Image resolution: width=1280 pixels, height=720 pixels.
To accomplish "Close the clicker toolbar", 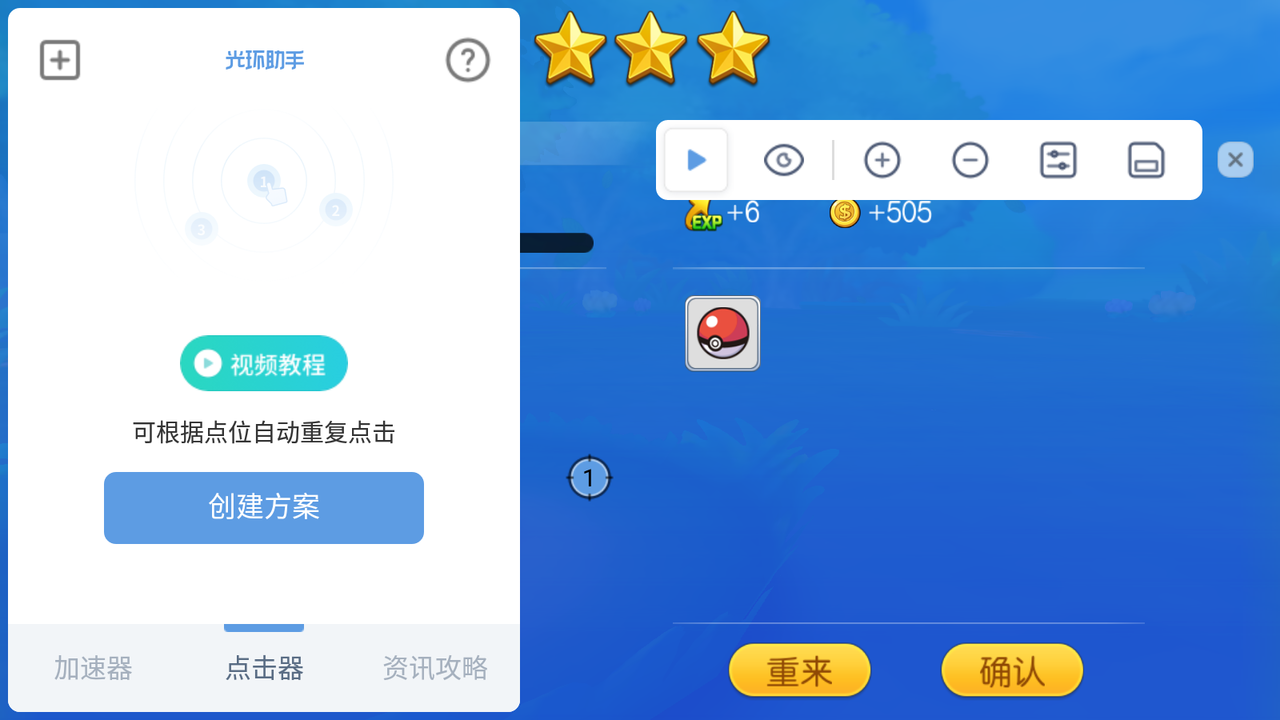I will [1235, 160].
